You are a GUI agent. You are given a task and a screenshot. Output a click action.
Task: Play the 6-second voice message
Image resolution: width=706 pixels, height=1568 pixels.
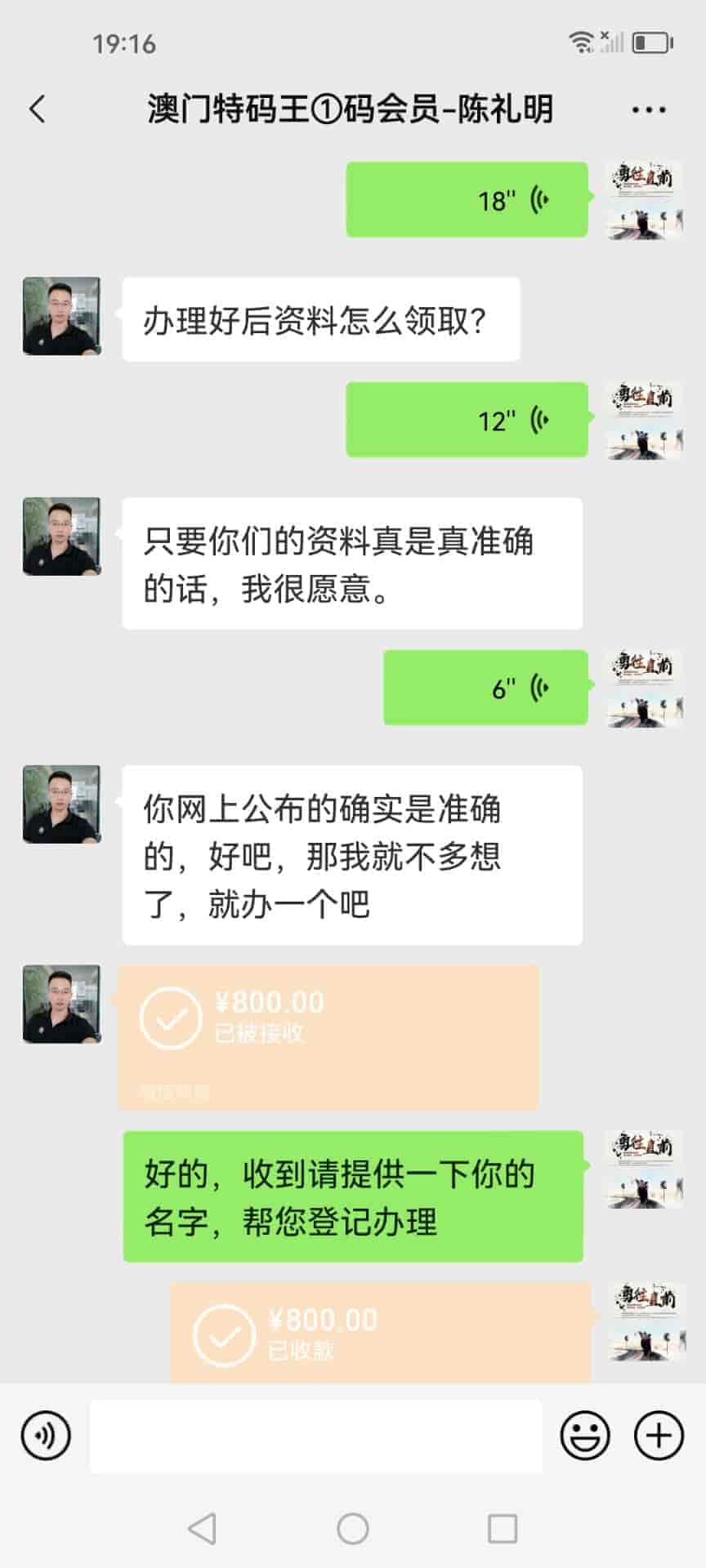(x=485, y=688)
